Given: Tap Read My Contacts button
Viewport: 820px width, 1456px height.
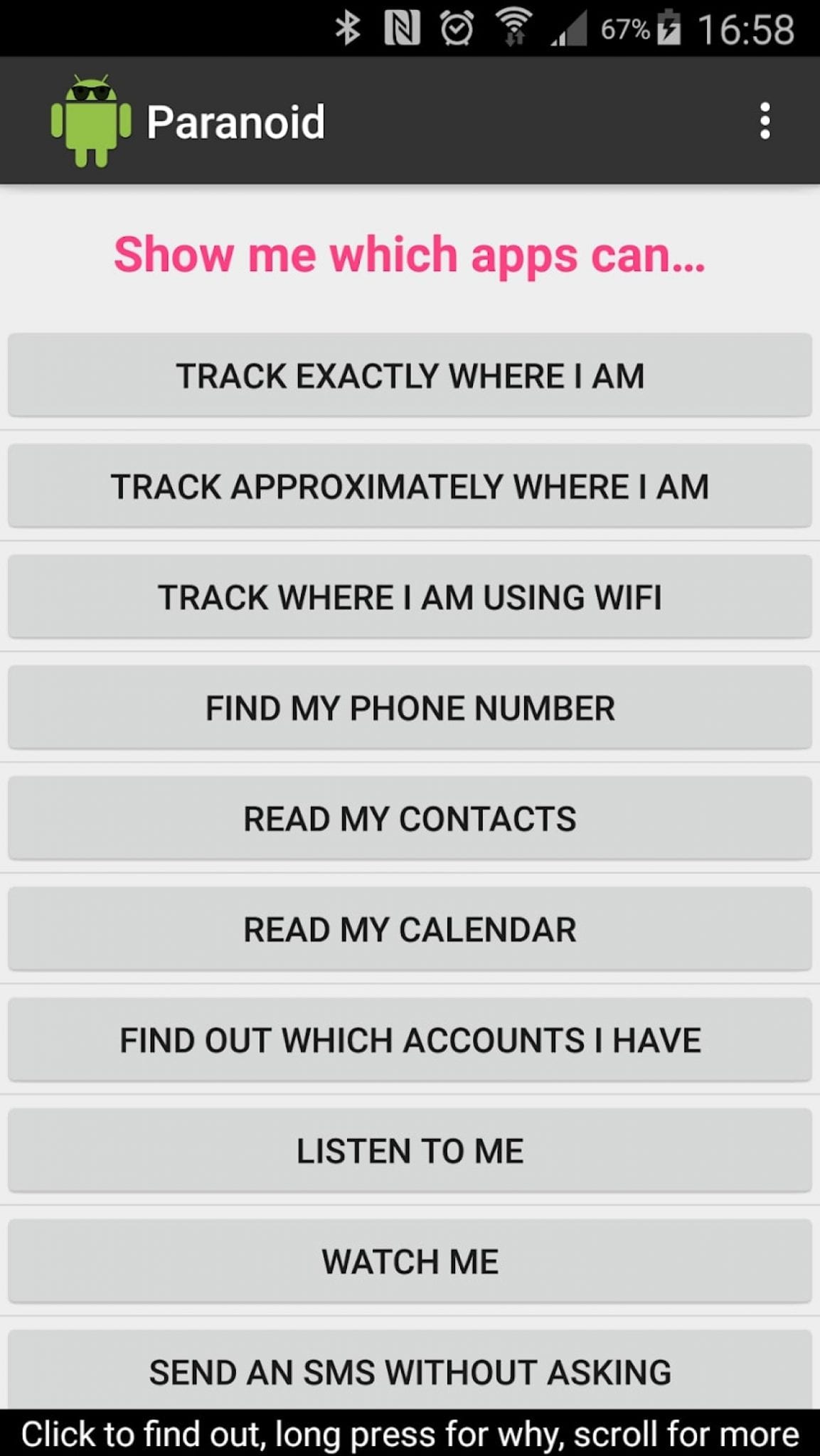Looking at the screenshot, I should (x=410, y=818).
